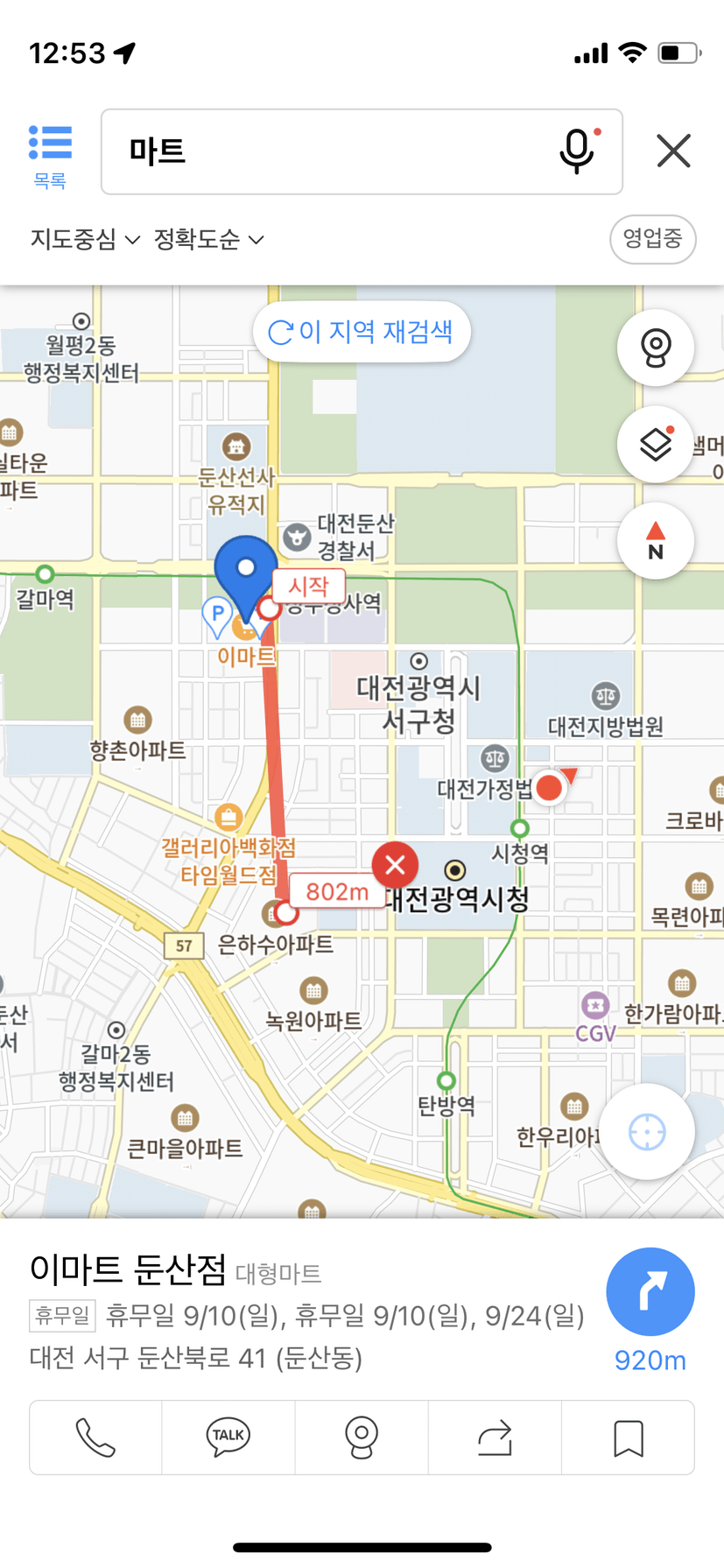Share 이마트 둔산점 via KakaoTalk

(x=228, y=1438)
